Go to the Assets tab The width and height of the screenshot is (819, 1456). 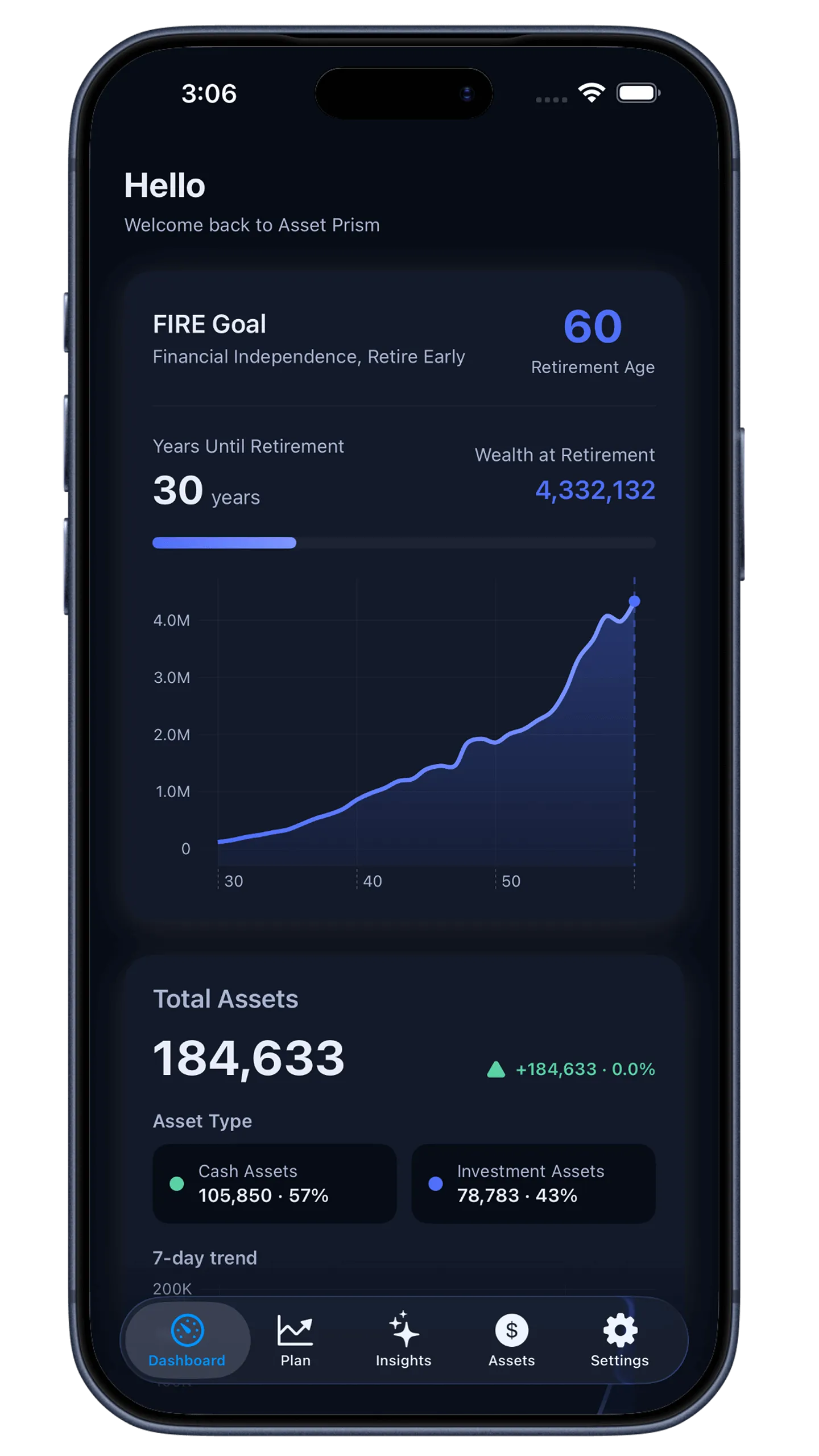coord(511,1339)
